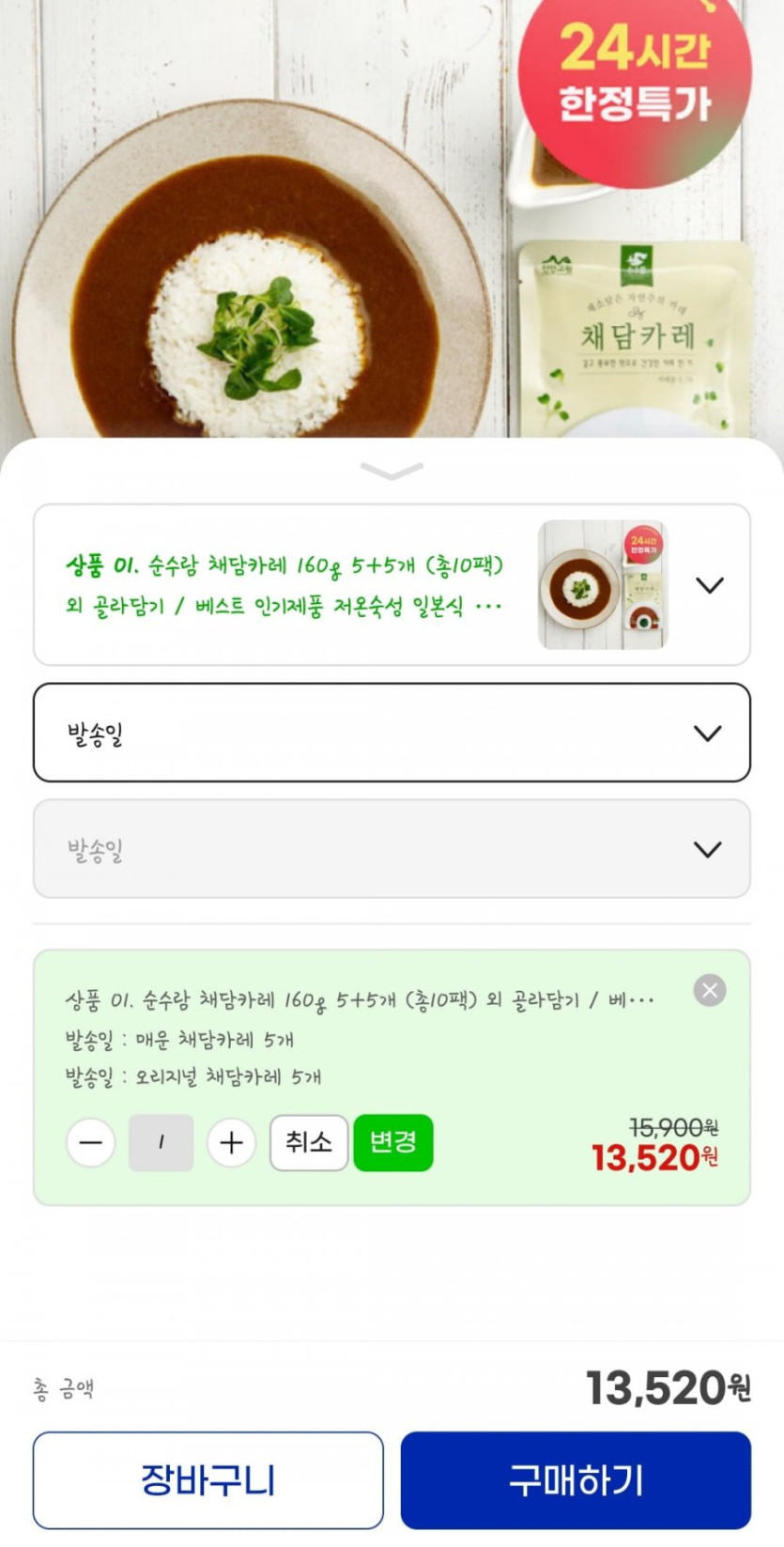Open the product selection dropdown 상품 01
This screenshot has height=1547, width=784.
coord(392,585)
